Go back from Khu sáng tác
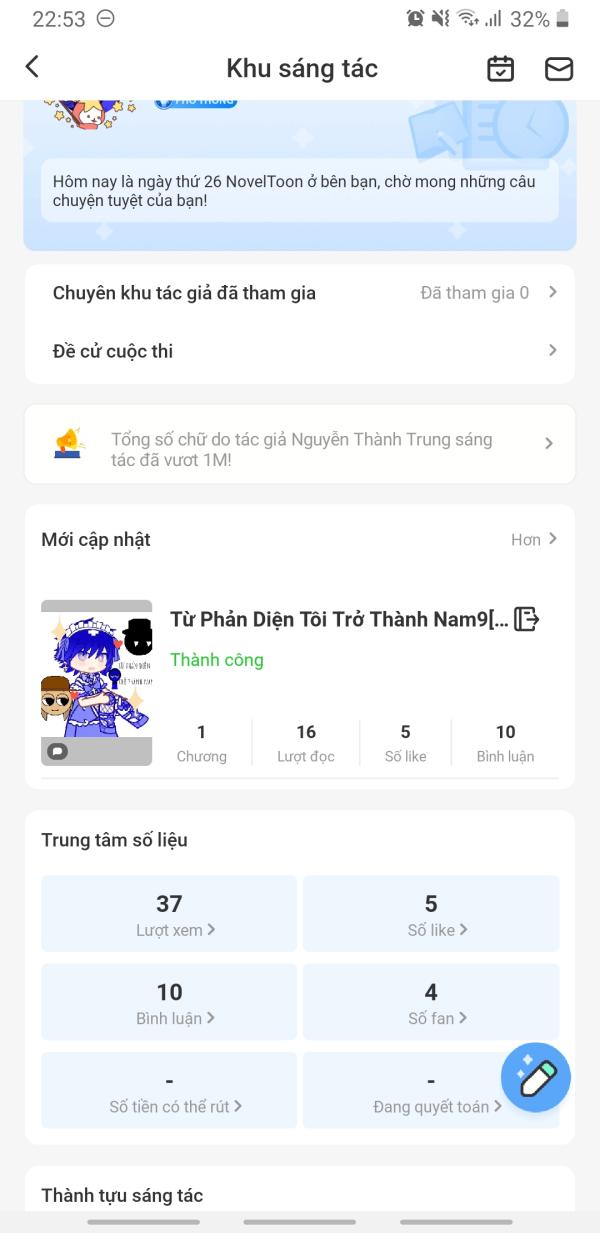This screenshot has height=1233, width=600. 32,67
